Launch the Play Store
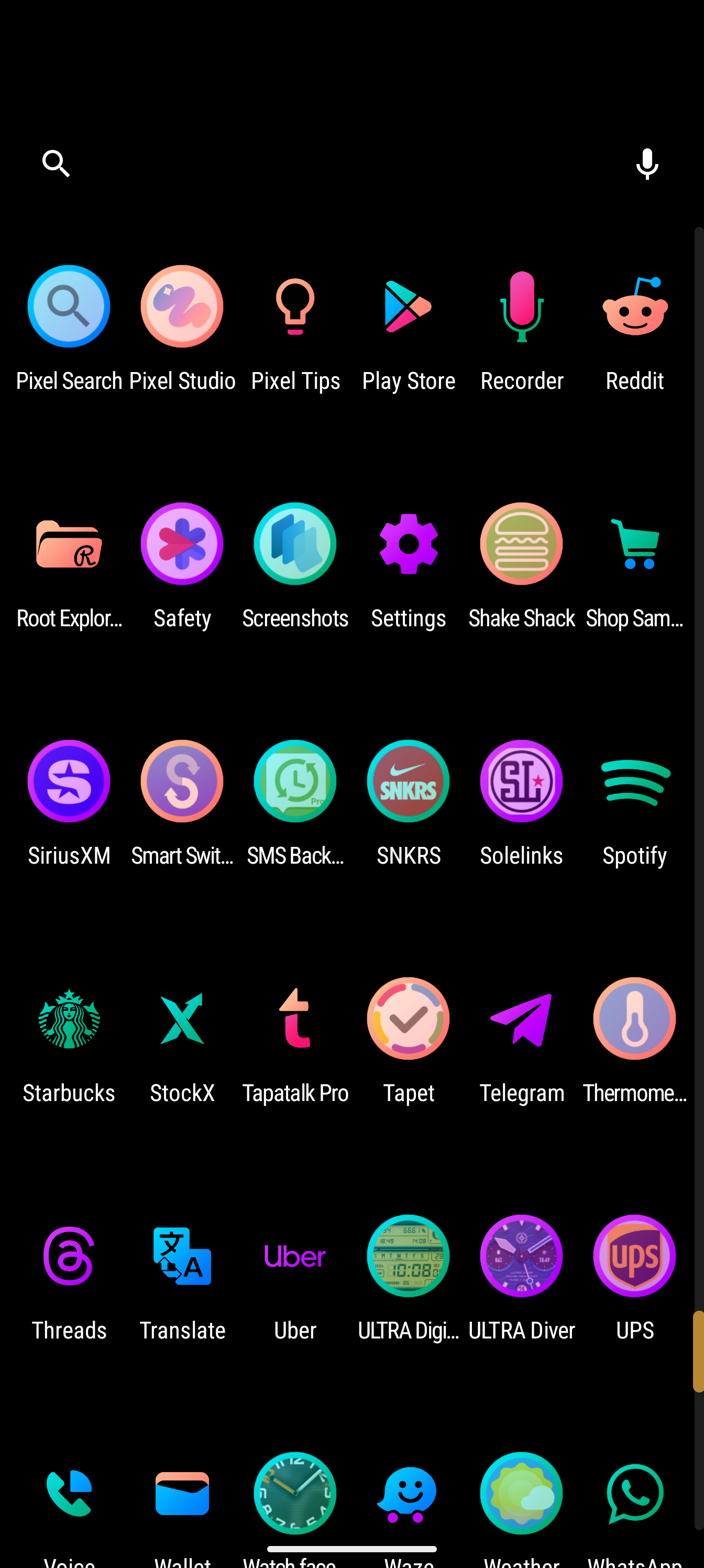The width and height of the screenshot is (704, 1568). 408,308
